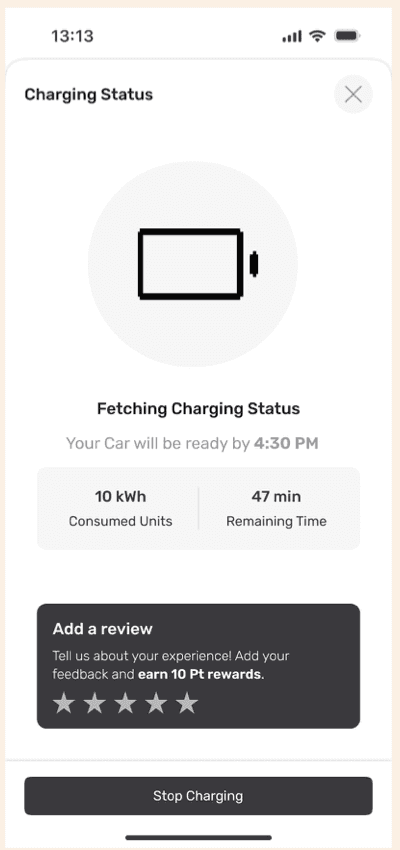The image size is (400, 850).
Task: Rate one star in Add a review
Action: coord(64,703)
